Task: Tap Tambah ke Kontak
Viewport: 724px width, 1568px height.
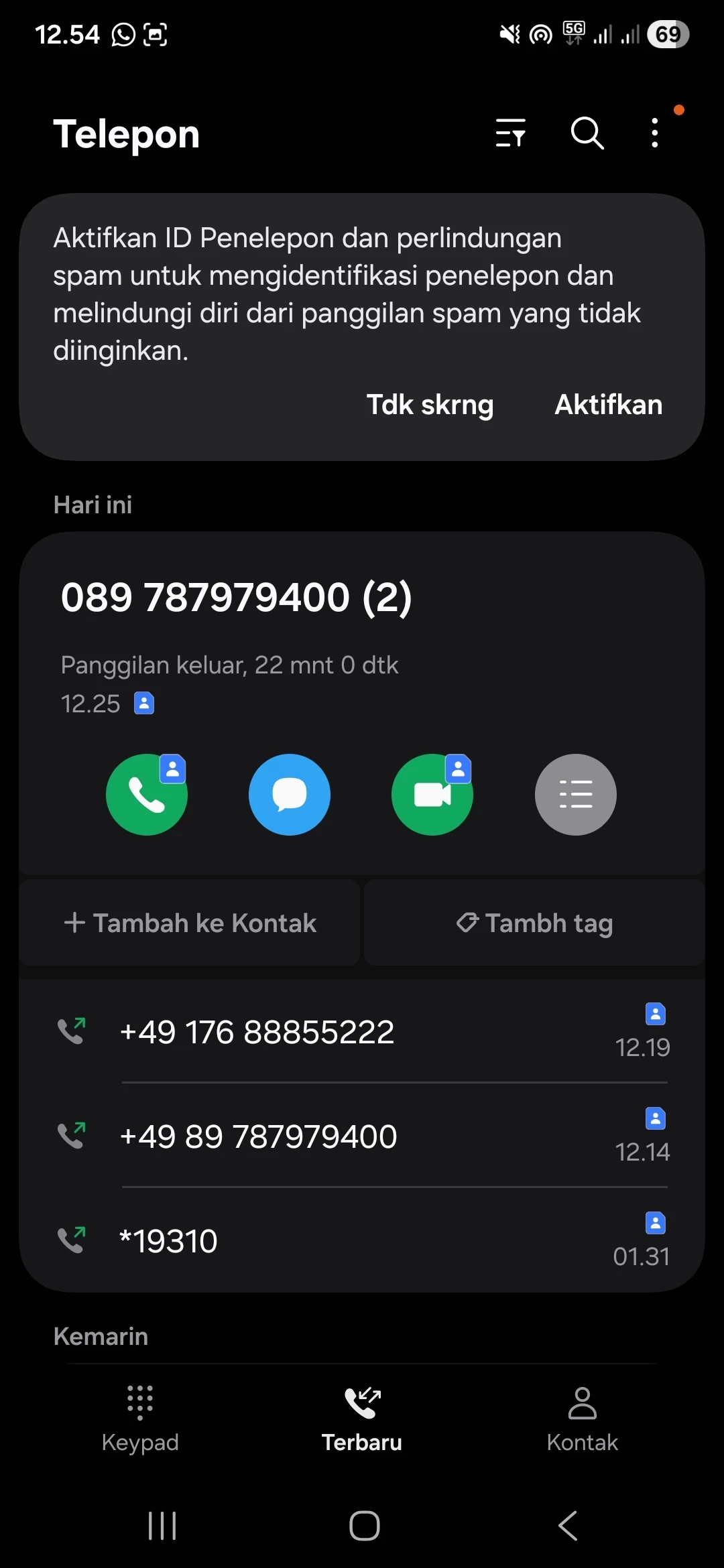Action: [190, 923]
